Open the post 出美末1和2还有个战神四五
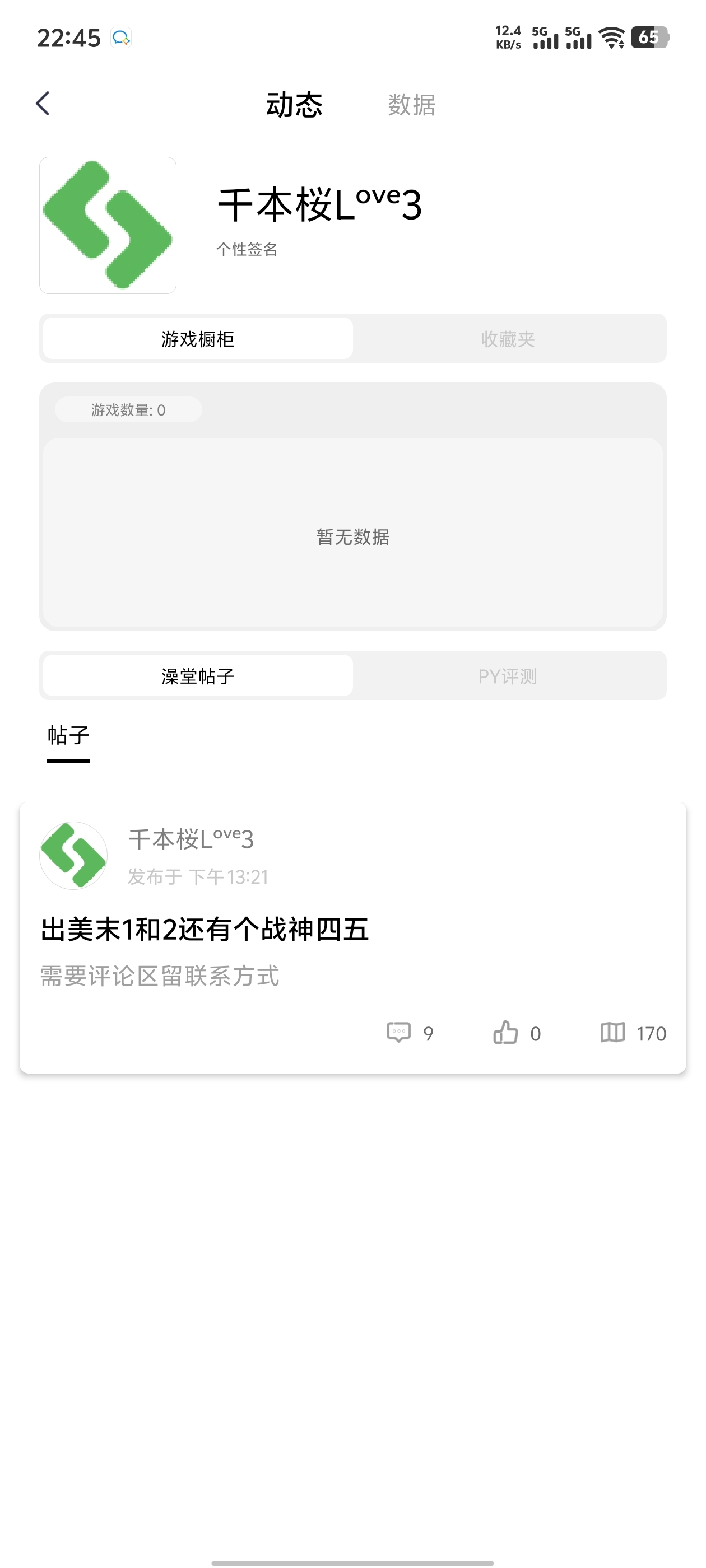Screen dimensions: 706x1568 click(x=205, y=930)
